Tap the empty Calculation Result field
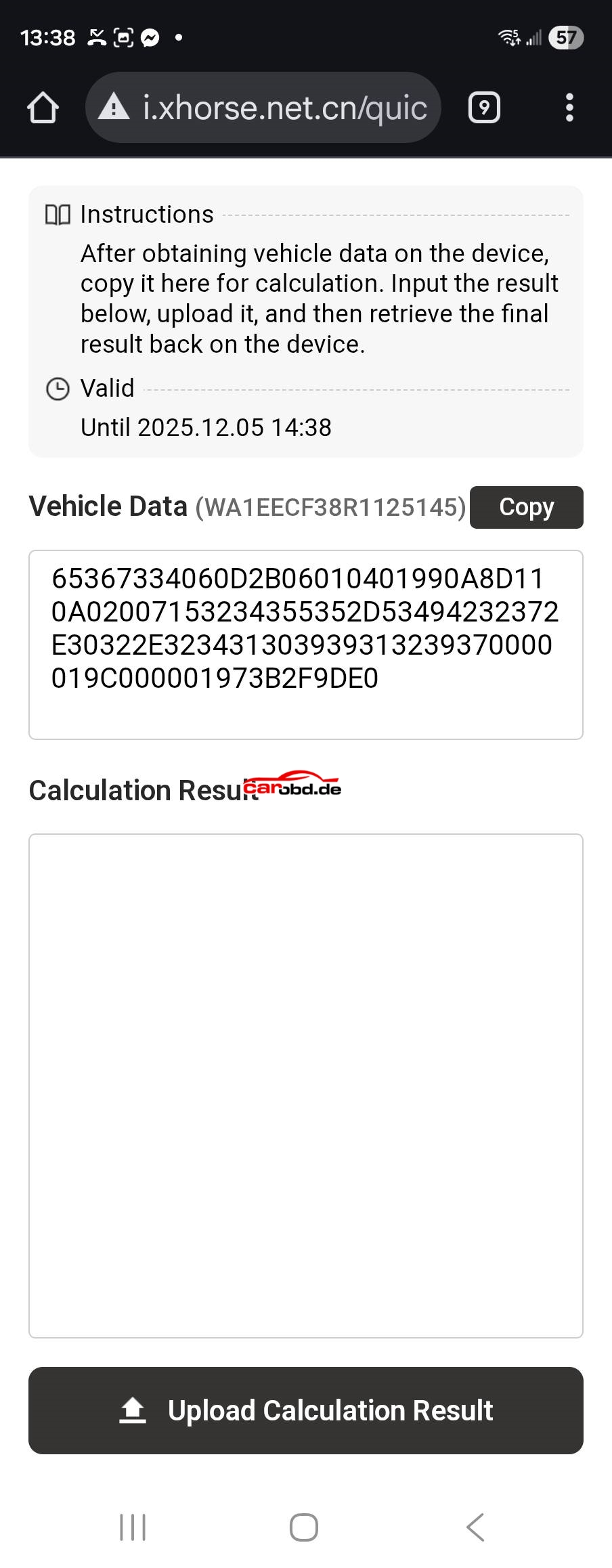 click(305, 1085)
